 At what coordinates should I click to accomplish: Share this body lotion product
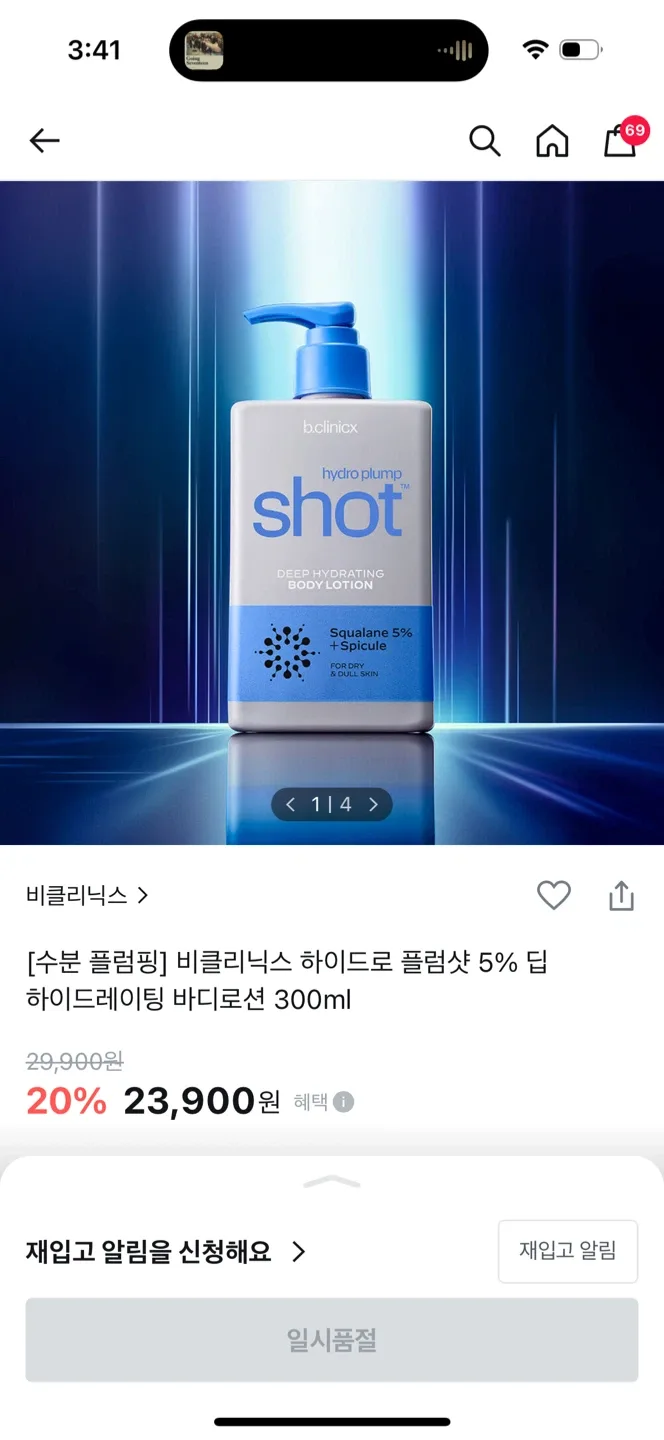pos(621,895)
